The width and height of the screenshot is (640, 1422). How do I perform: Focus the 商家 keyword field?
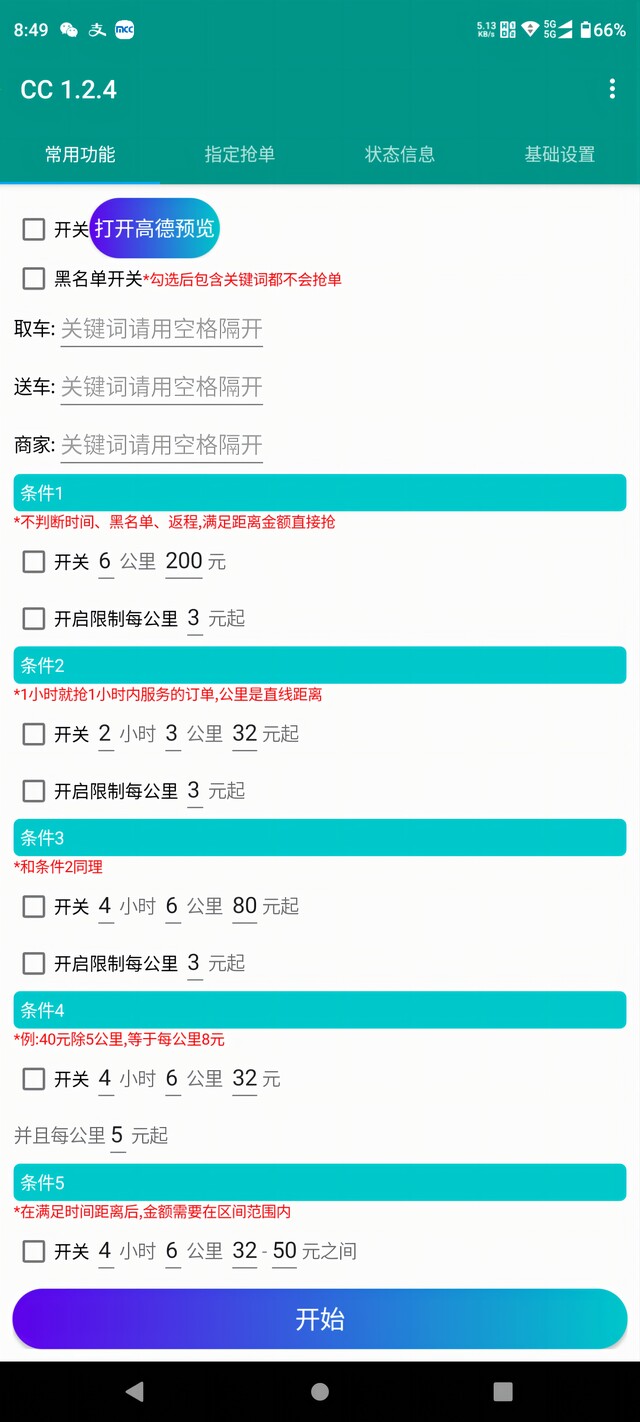point(161,445)
